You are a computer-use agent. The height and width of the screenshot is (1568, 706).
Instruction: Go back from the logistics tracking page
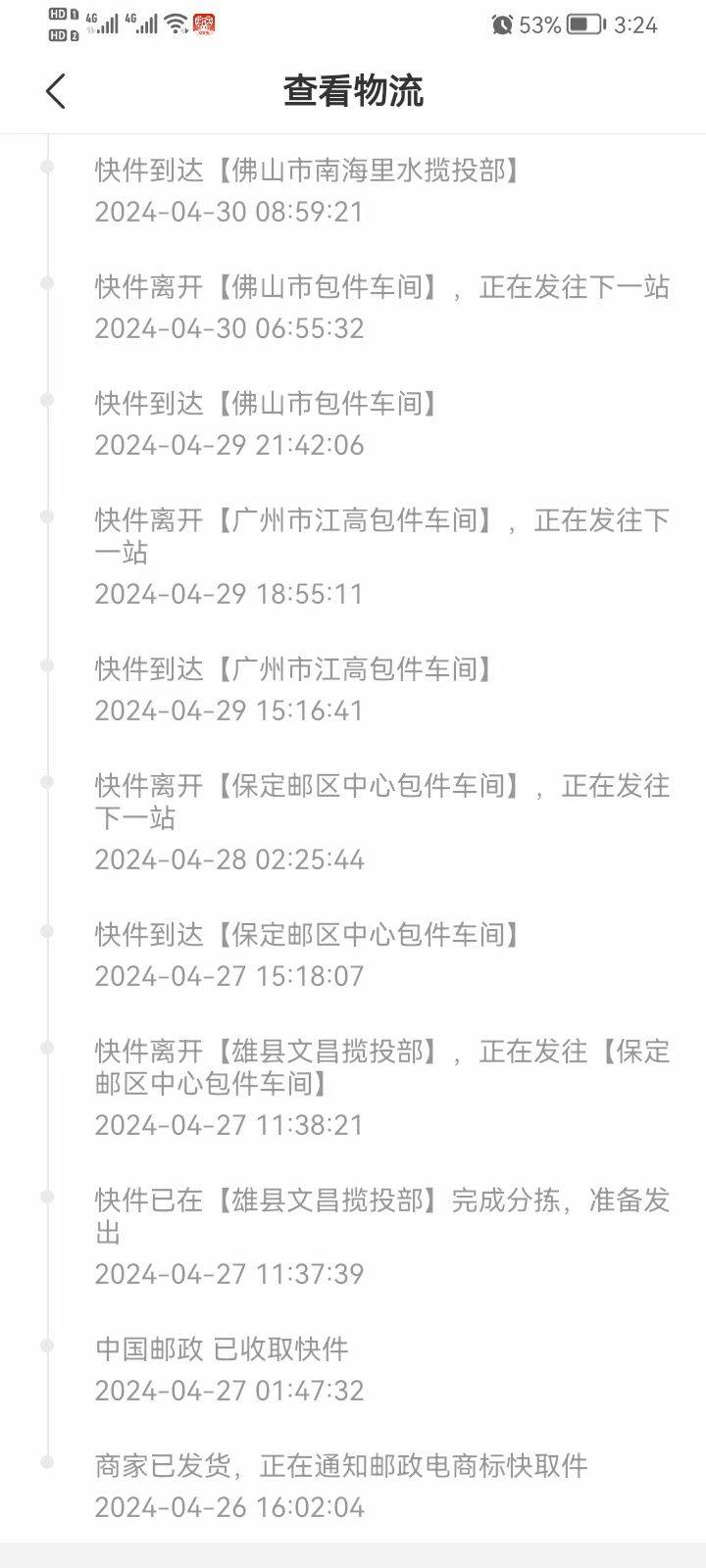(x=56, y=91)
